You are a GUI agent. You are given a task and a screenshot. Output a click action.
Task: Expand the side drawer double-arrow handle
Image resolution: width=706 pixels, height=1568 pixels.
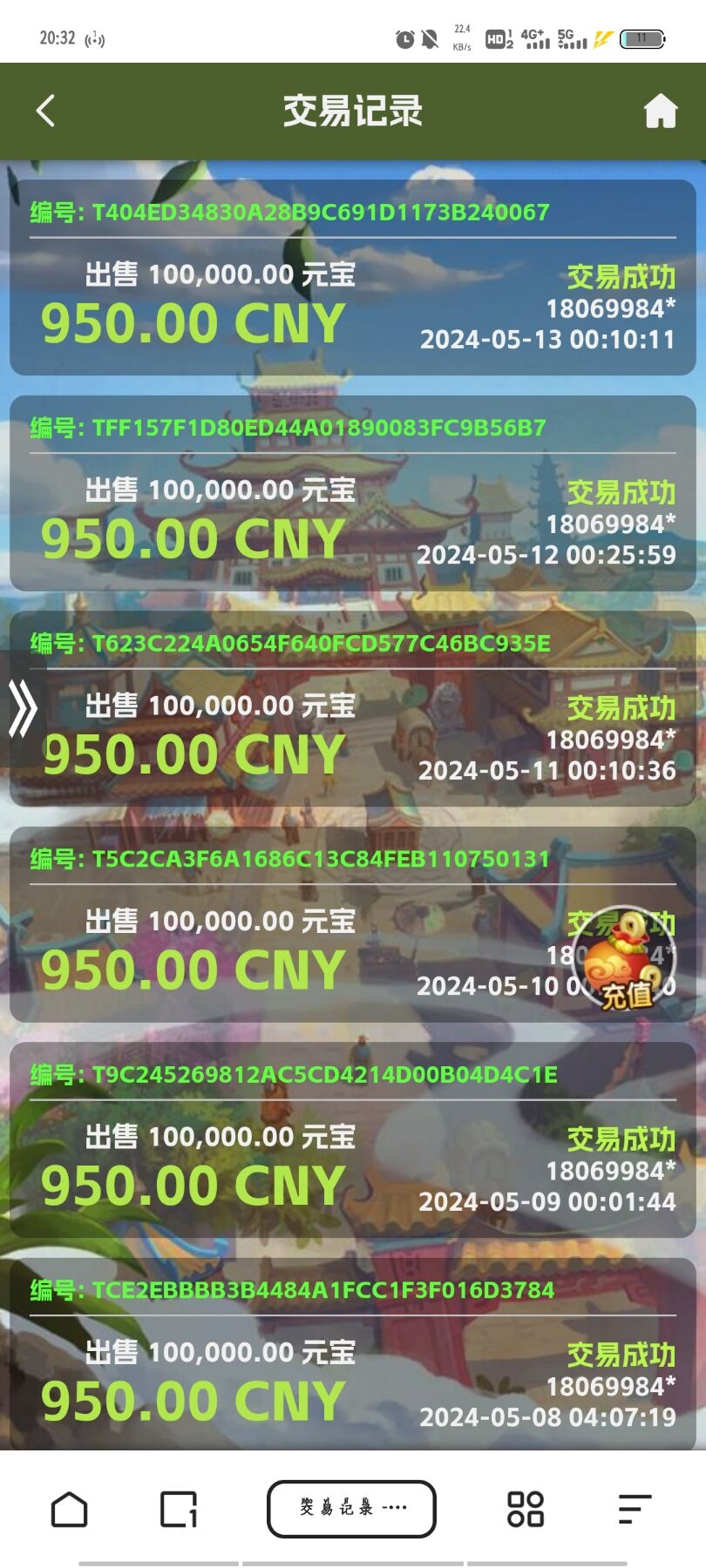tap(22, 707)
